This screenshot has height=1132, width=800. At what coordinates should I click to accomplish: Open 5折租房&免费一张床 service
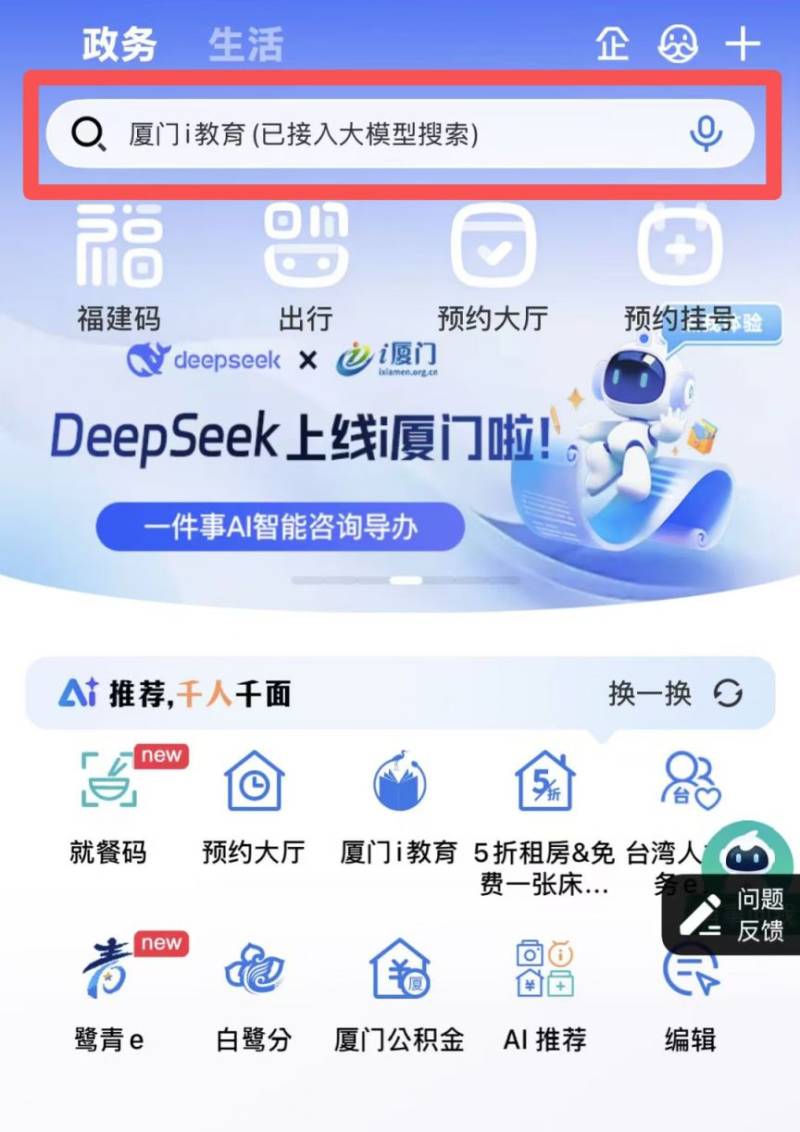click(544, 815)
